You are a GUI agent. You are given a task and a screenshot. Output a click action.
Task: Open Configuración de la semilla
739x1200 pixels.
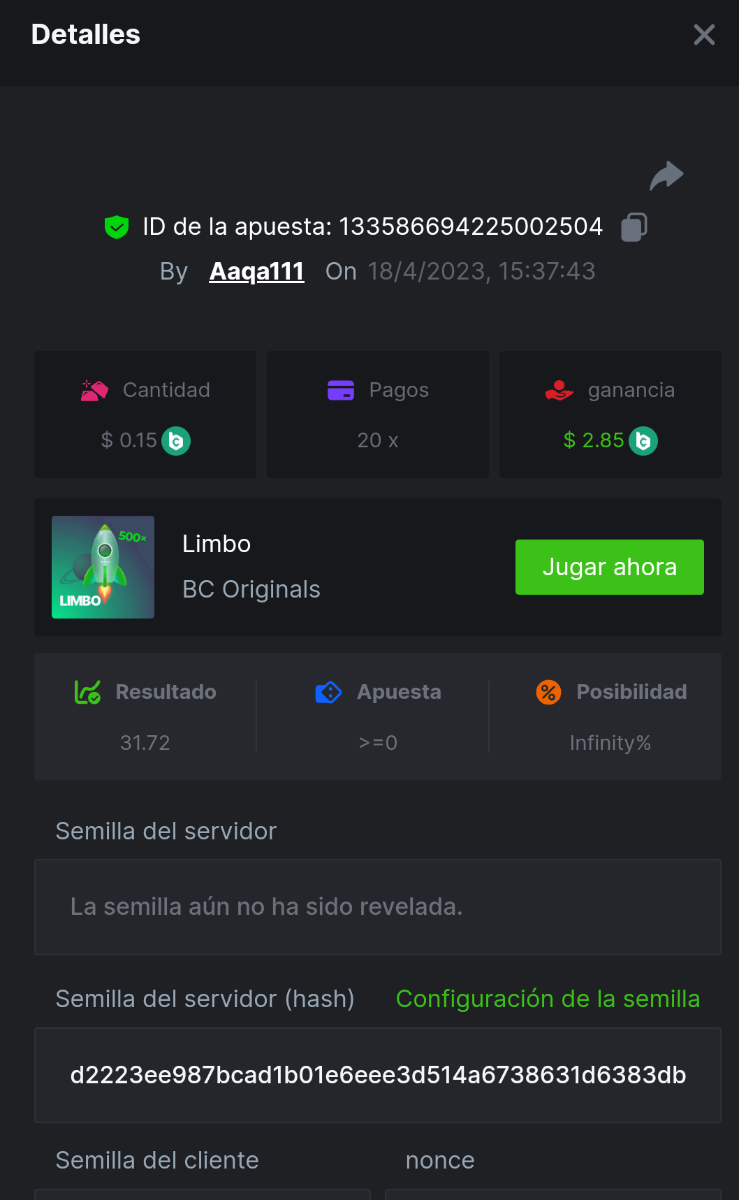(548, 998)
